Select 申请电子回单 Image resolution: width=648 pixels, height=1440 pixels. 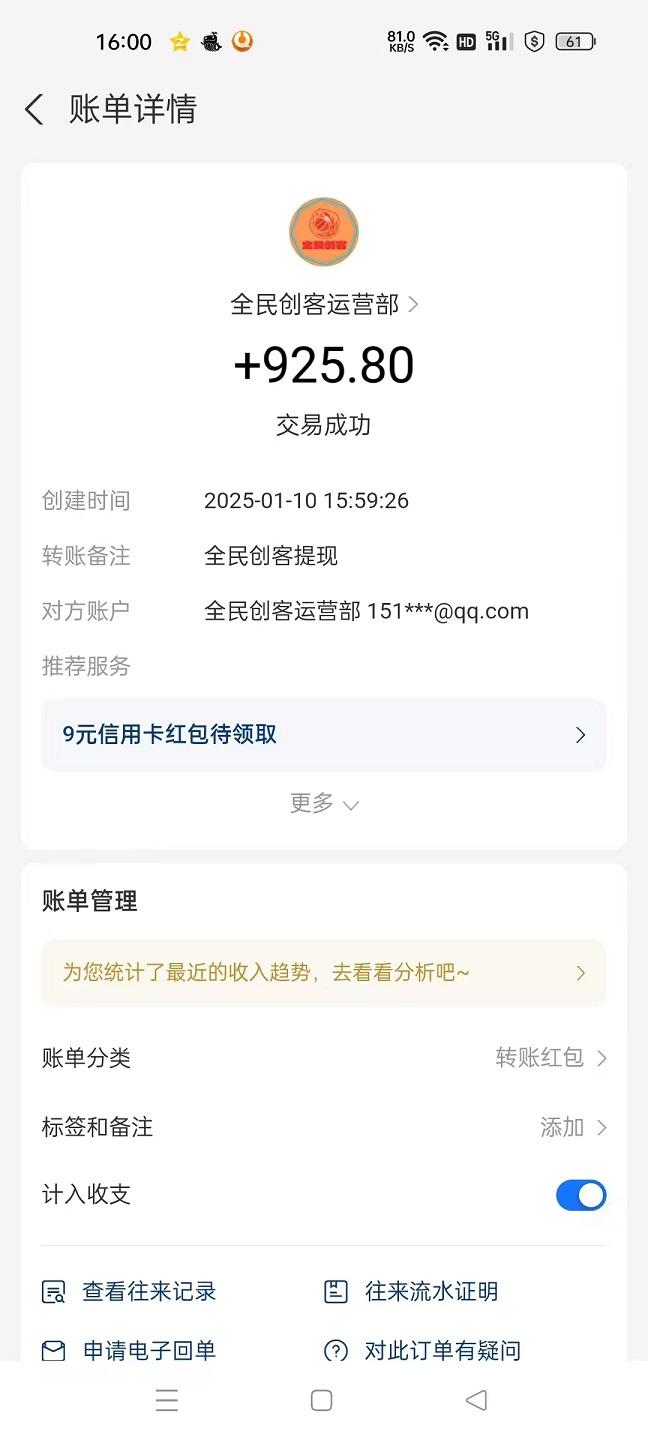coord(130,1351)
